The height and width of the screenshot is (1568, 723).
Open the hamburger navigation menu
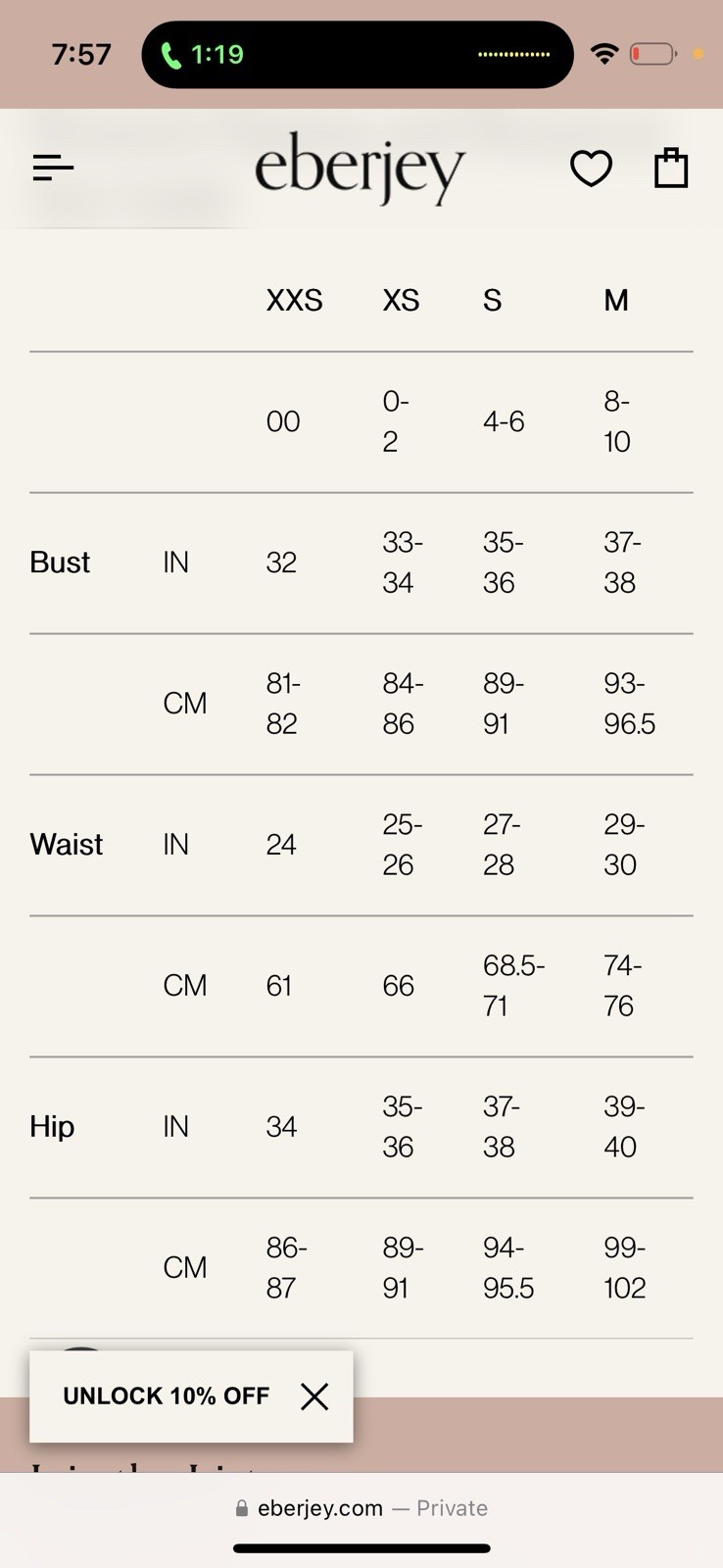click(53, 168)
